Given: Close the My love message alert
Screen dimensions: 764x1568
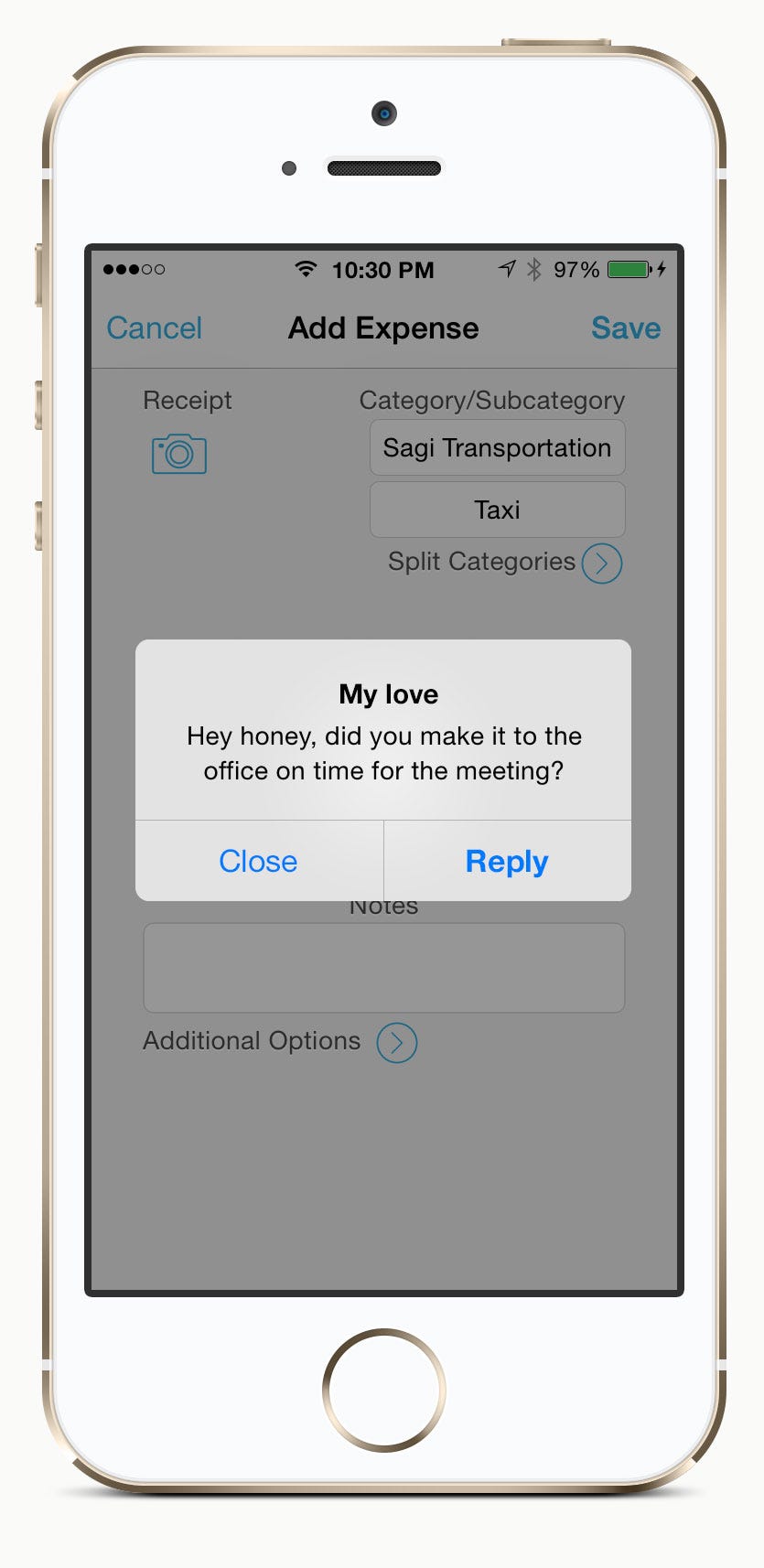Looking at the screenshot, I should pyautogui.click(x=258, y=861).
